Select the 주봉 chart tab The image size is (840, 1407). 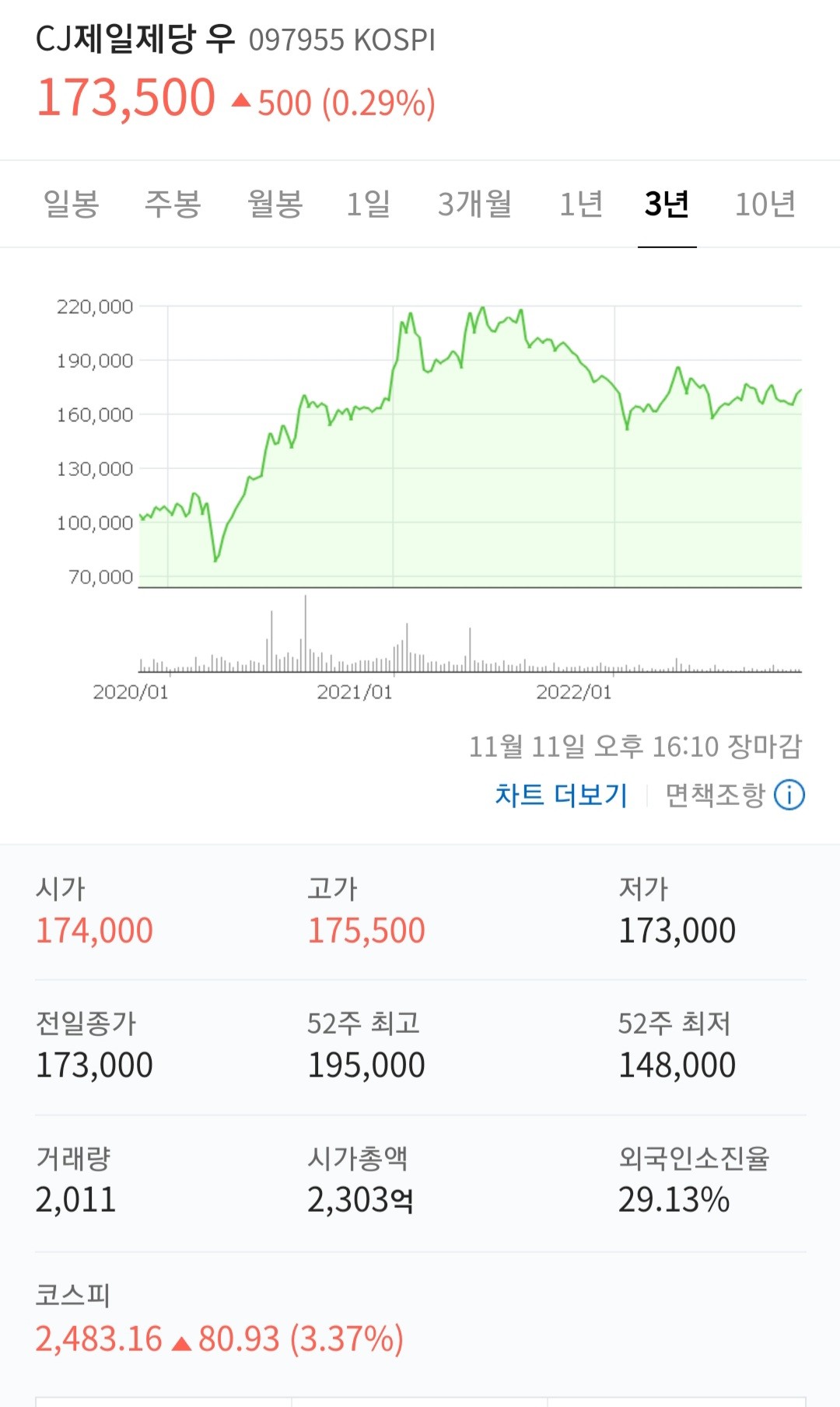click(x=173, y=205)
